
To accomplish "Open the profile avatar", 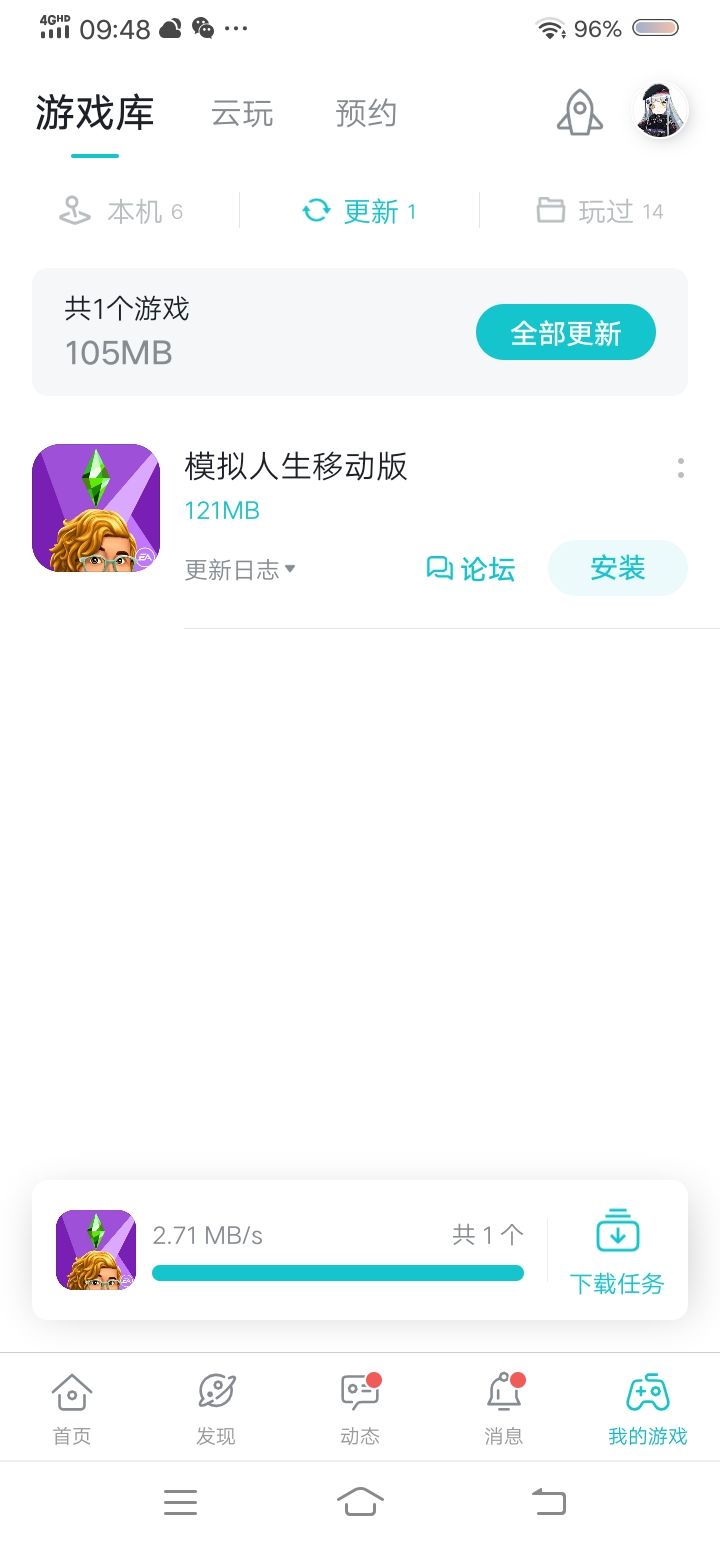I will pyautogui.click(x=661, y=110).
